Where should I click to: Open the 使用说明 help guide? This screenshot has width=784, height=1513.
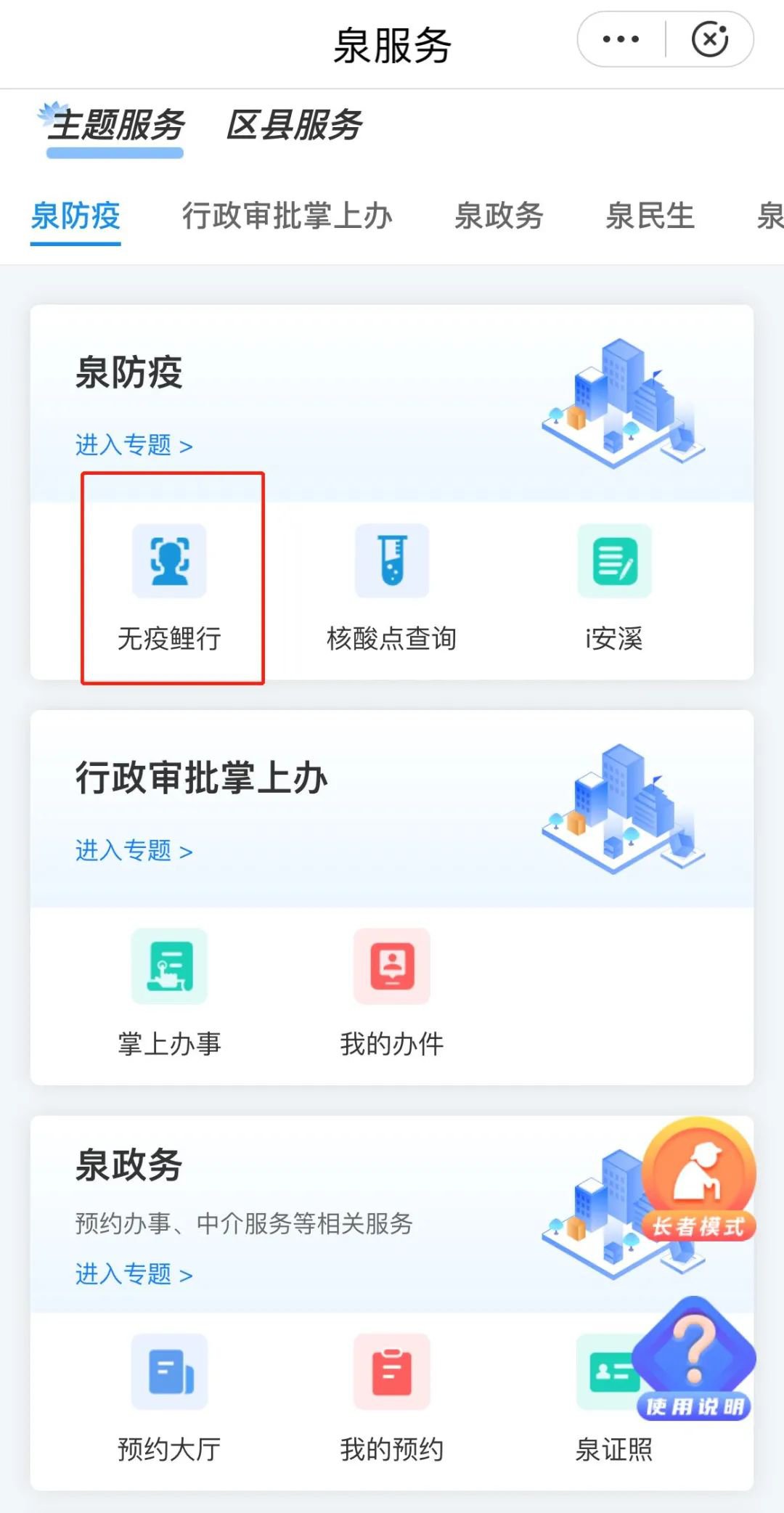[x=694, y=1359]
